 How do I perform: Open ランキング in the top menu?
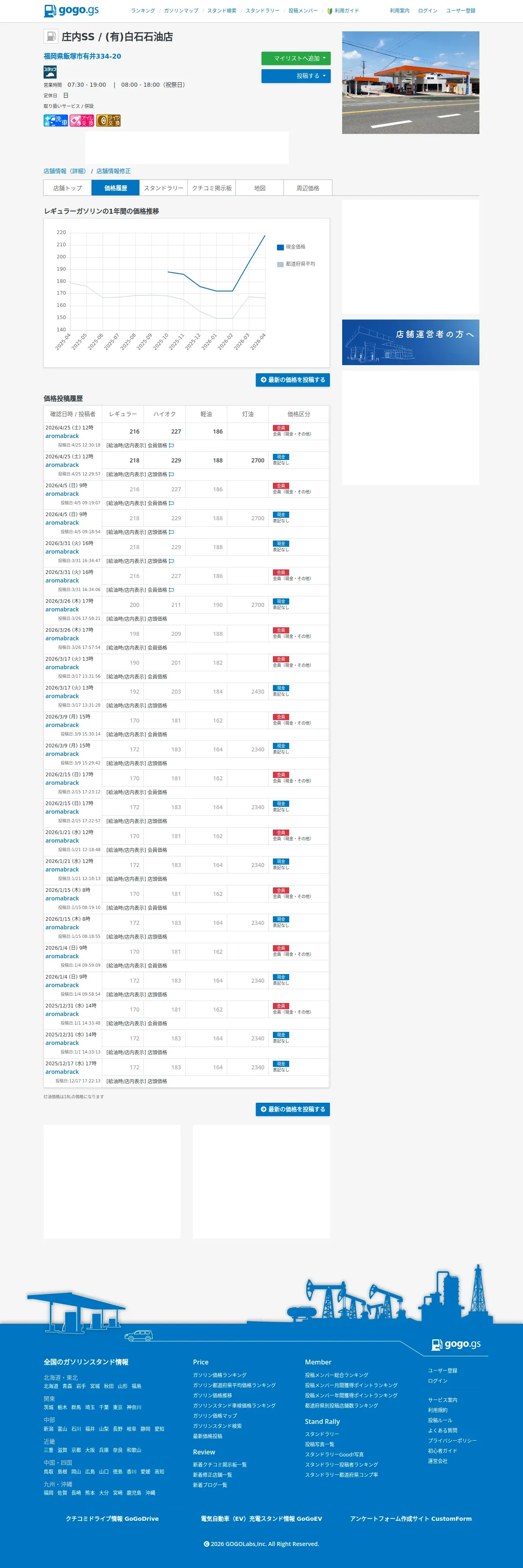click(x=143, y=11)
